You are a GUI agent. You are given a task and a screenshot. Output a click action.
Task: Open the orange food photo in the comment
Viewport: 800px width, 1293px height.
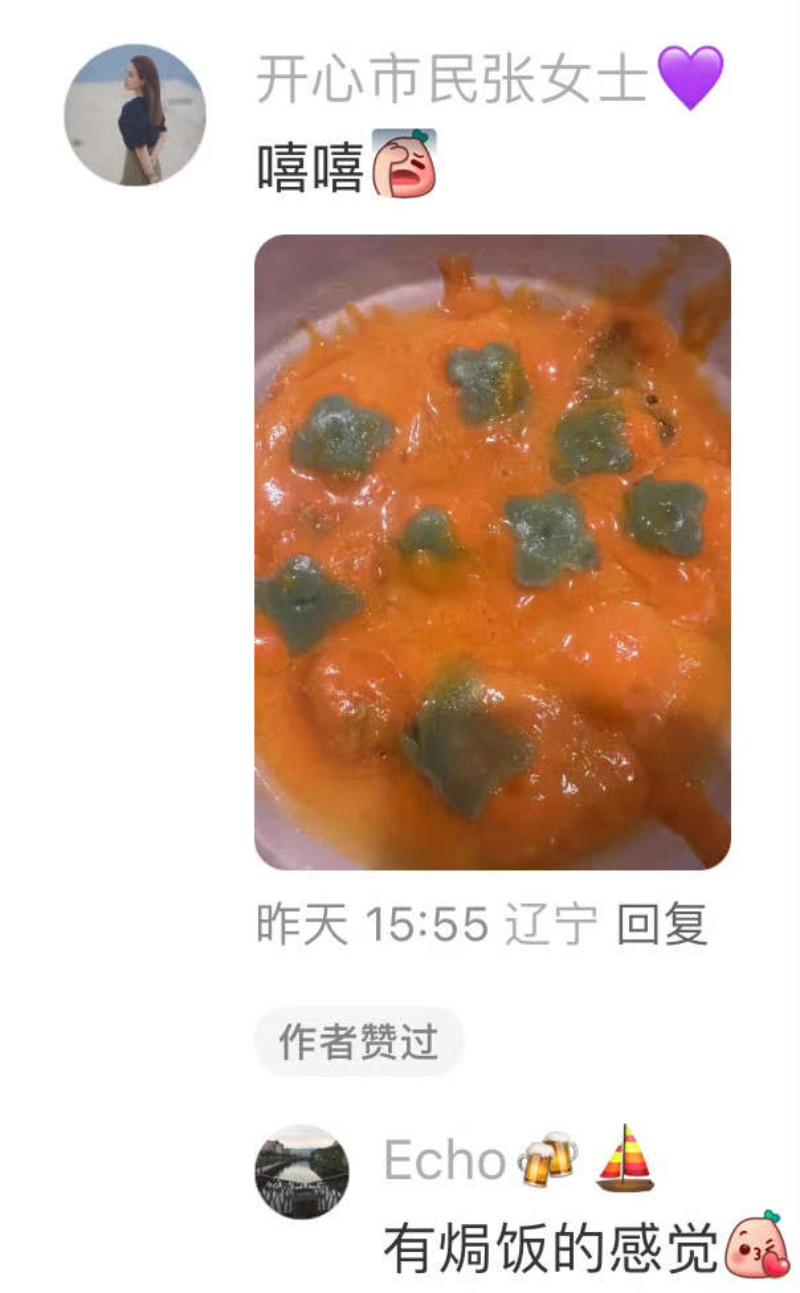pos(492,552)
